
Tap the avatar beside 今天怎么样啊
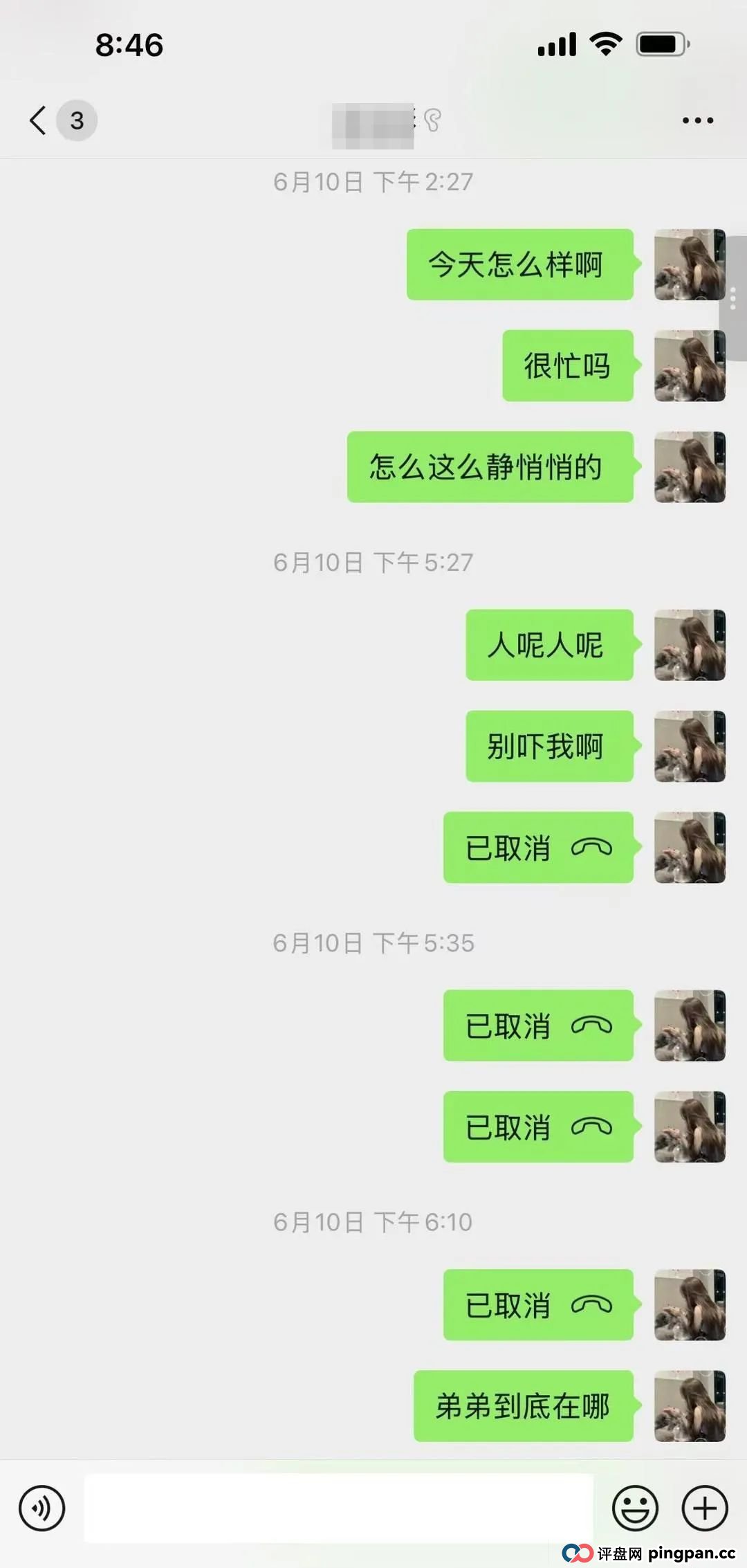click(689, 265)
